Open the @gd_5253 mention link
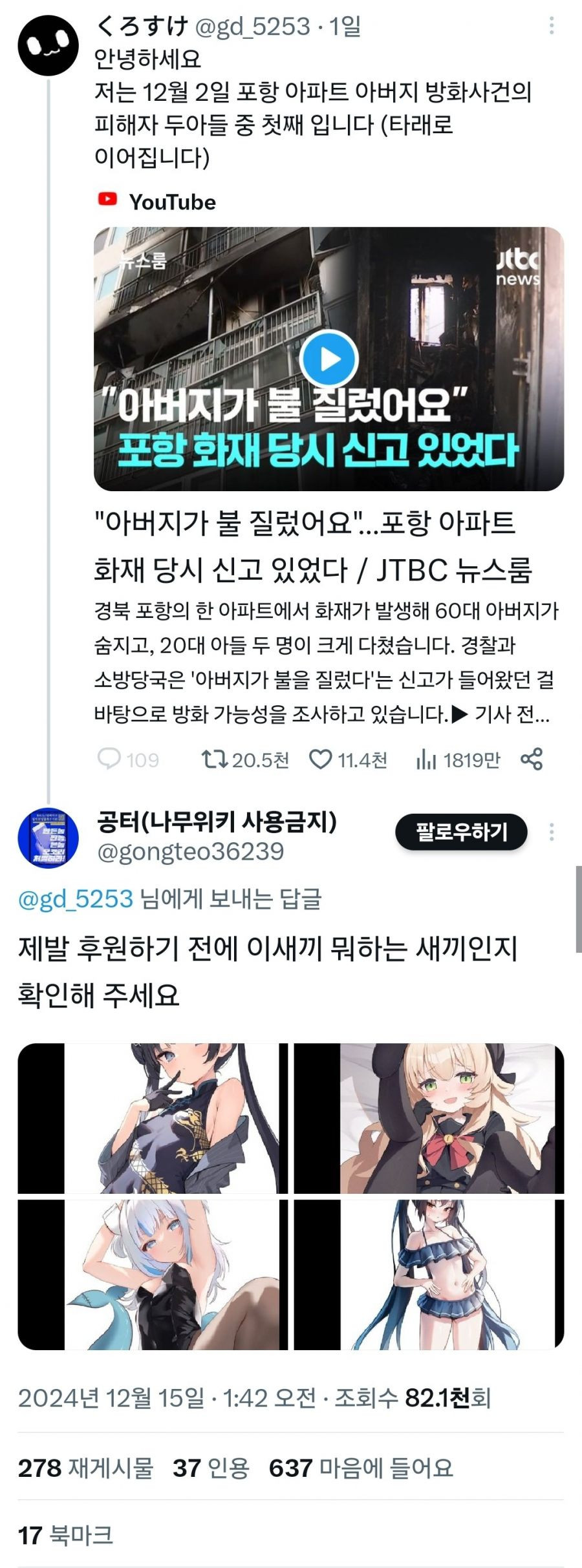 coord(76,899)
